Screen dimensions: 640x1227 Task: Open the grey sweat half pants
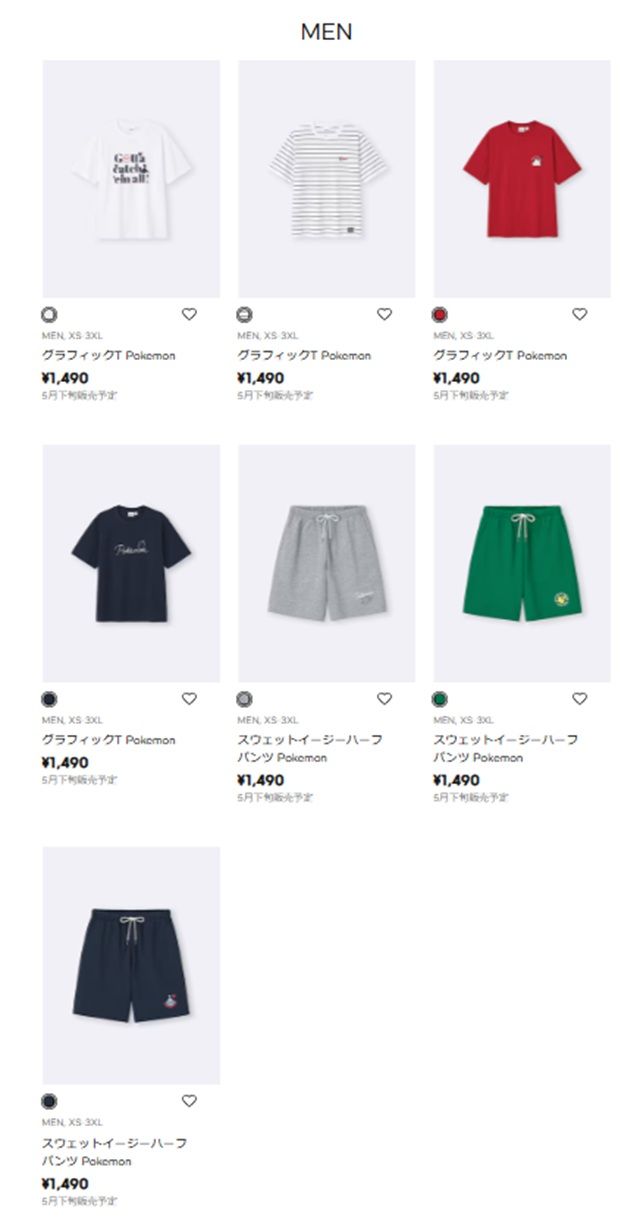pyautogui.click(x=326, y=563)
